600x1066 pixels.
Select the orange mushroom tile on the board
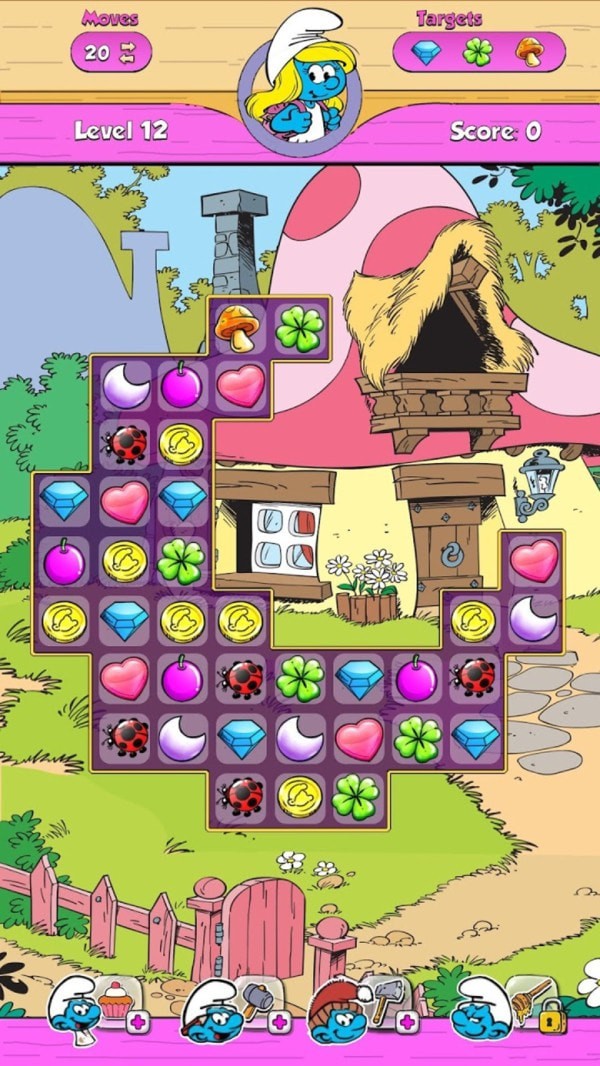pos(240,327)
